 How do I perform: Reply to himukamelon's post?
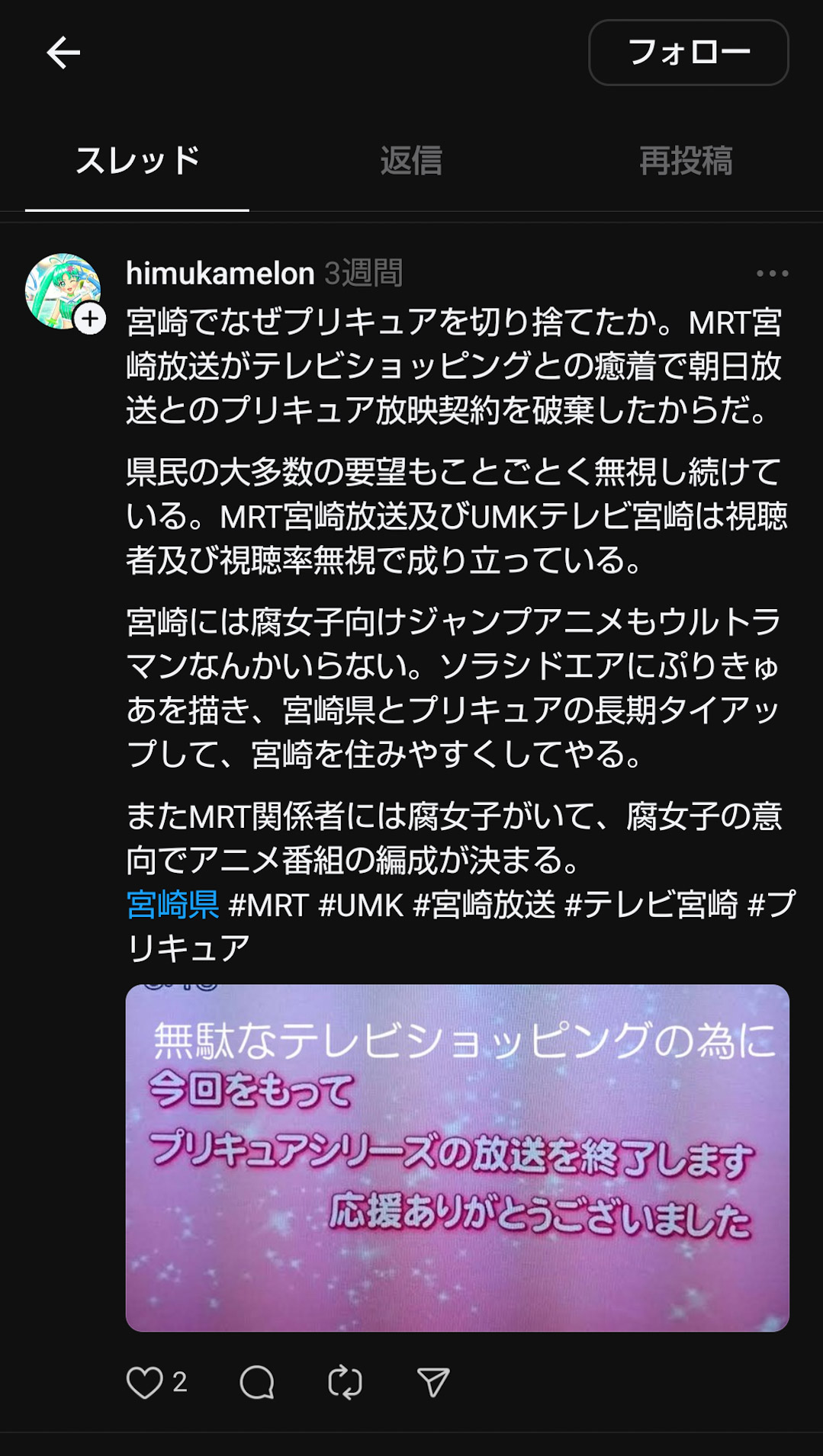click(x=257, y=1382)
